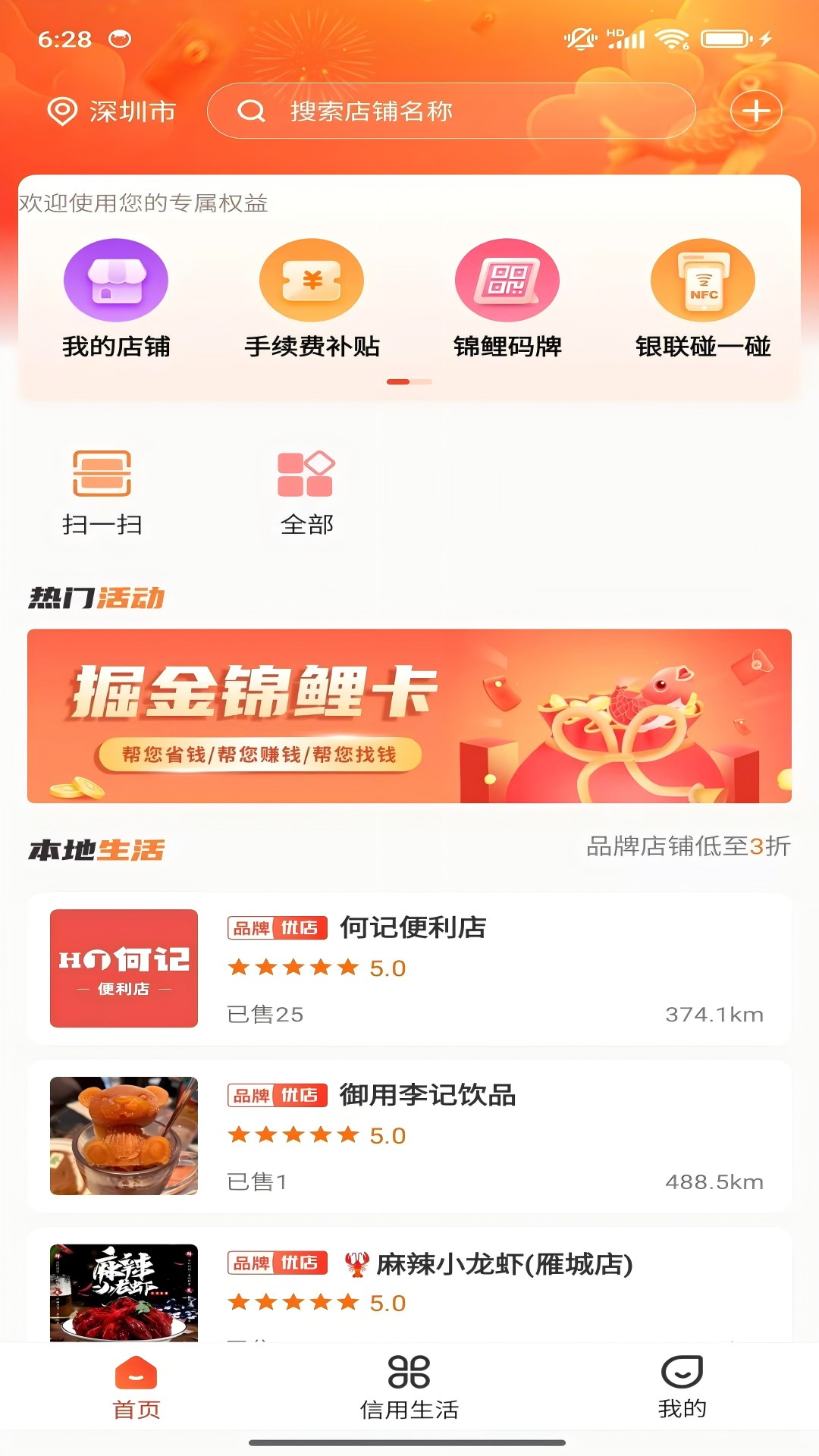Select 锦鲤码牌
819x1456 pixels.
(x=507, y=299)
